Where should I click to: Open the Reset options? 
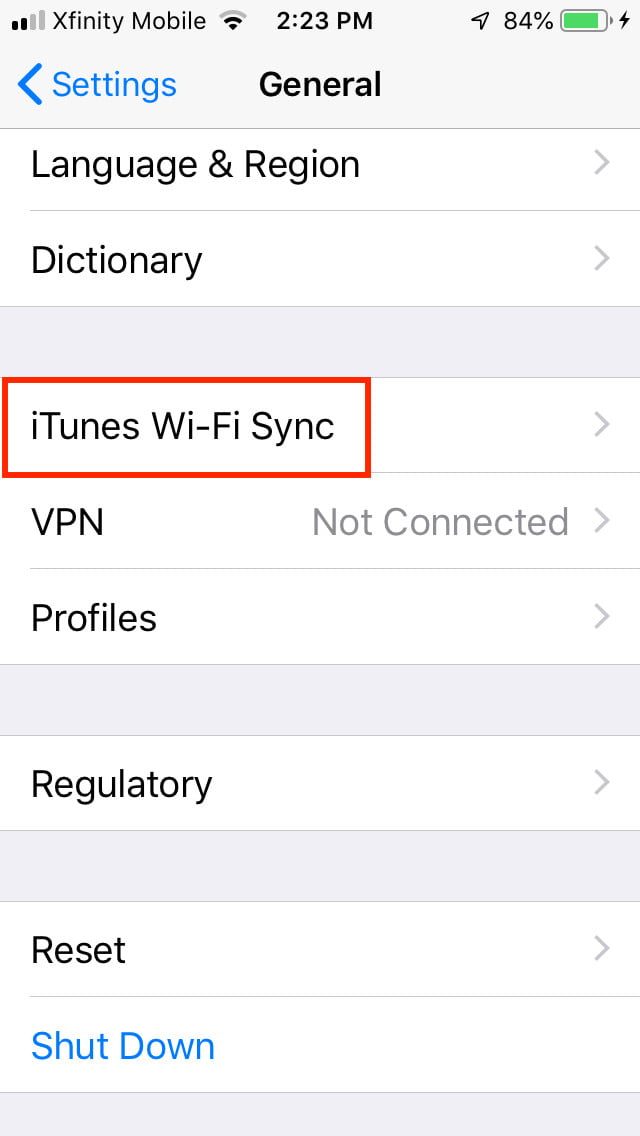pos(320,950)
